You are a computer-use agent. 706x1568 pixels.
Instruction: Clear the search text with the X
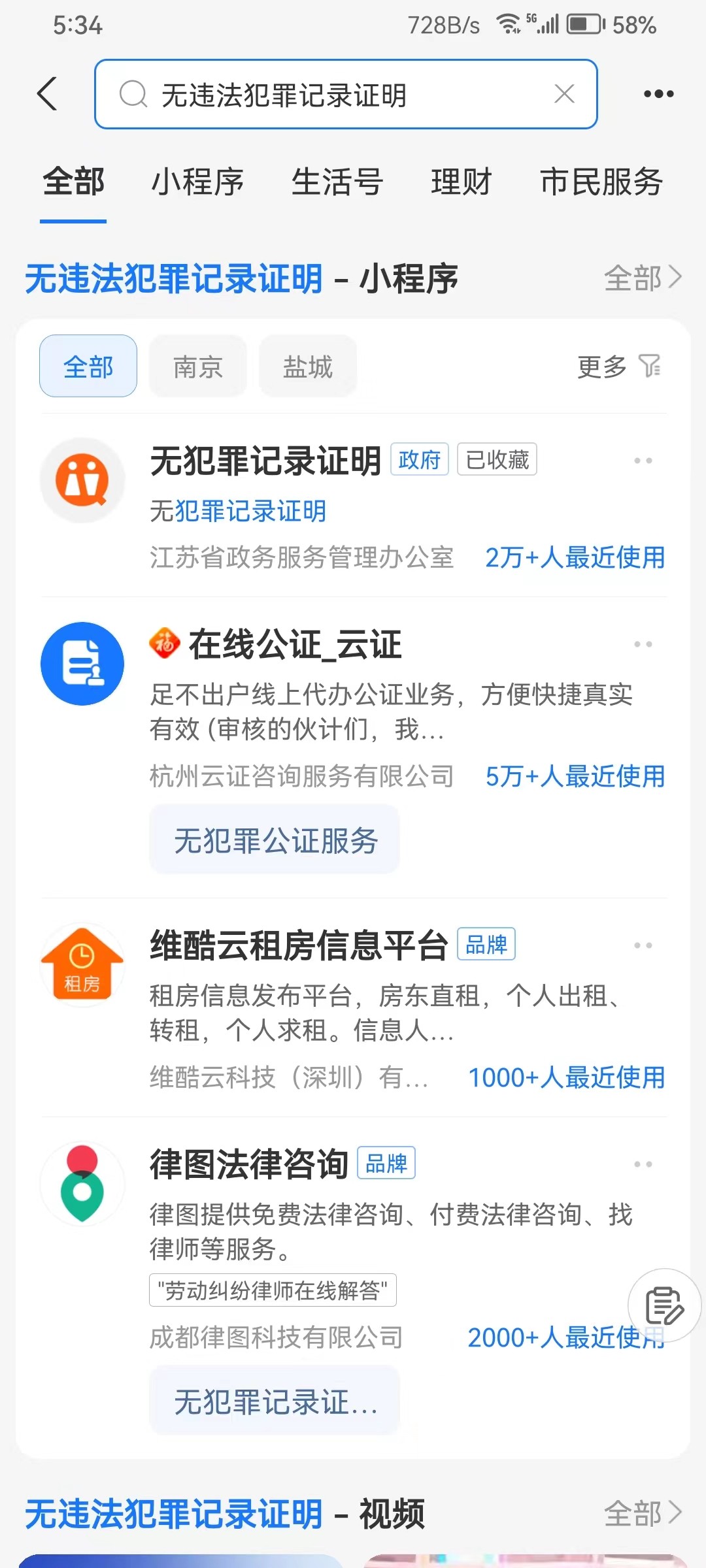tap(564, 94)
